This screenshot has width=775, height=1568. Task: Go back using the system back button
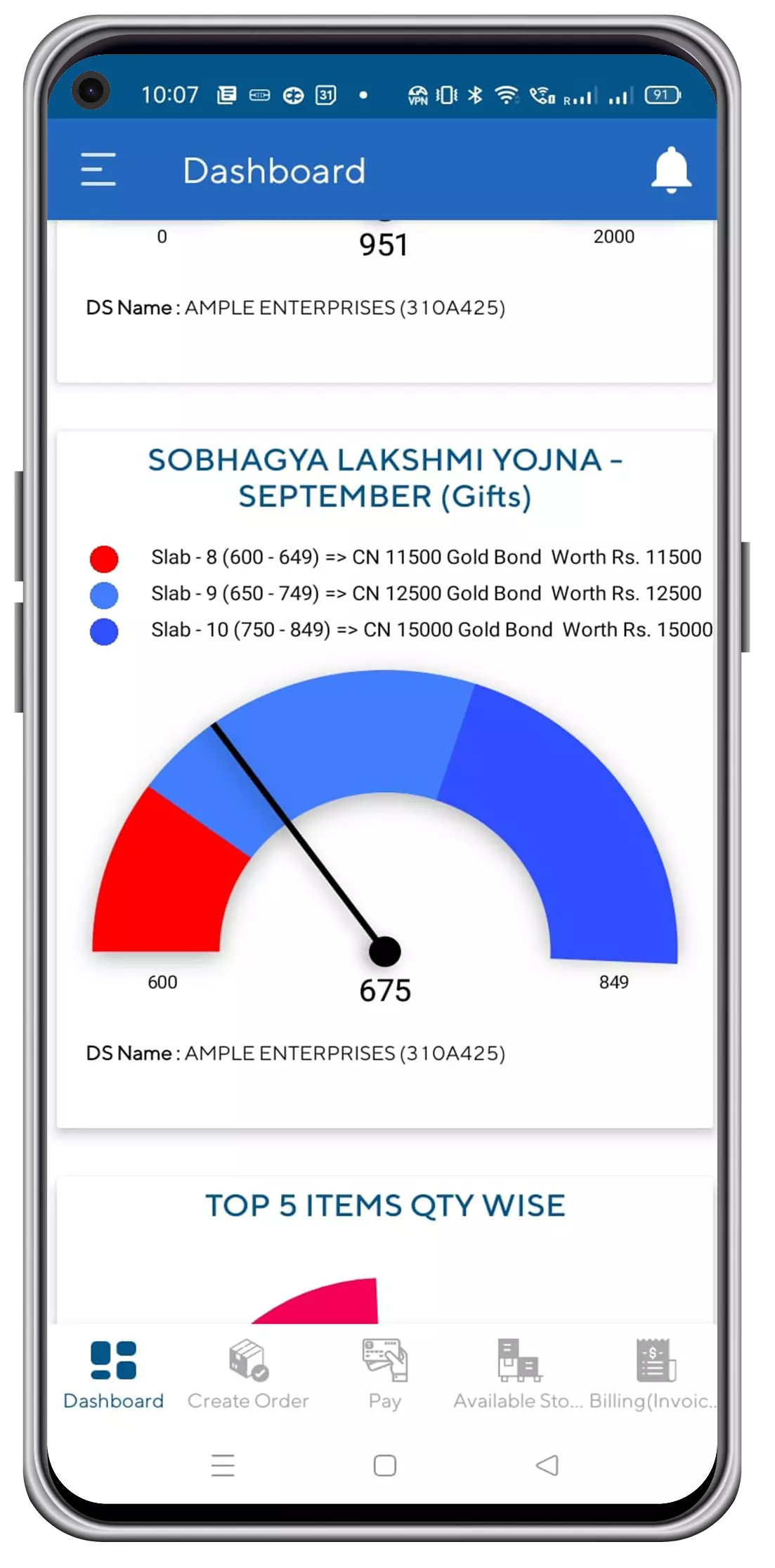[547, 1465]
